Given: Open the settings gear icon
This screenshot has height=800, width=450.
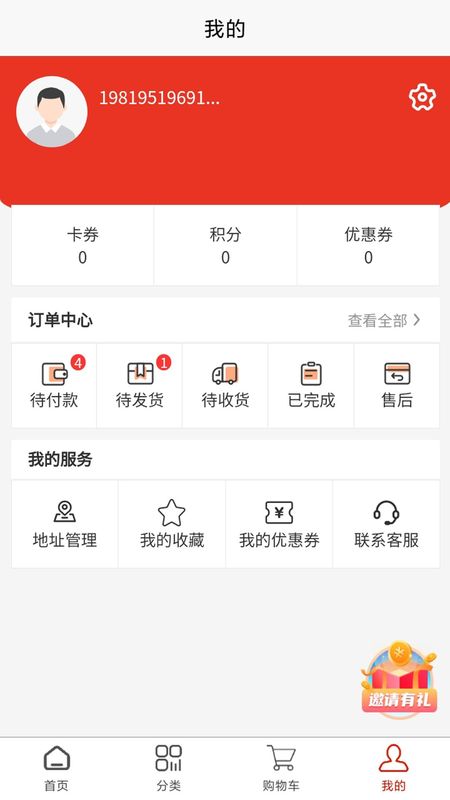Looking at the screenshot, I should click(x=422, y=97).
